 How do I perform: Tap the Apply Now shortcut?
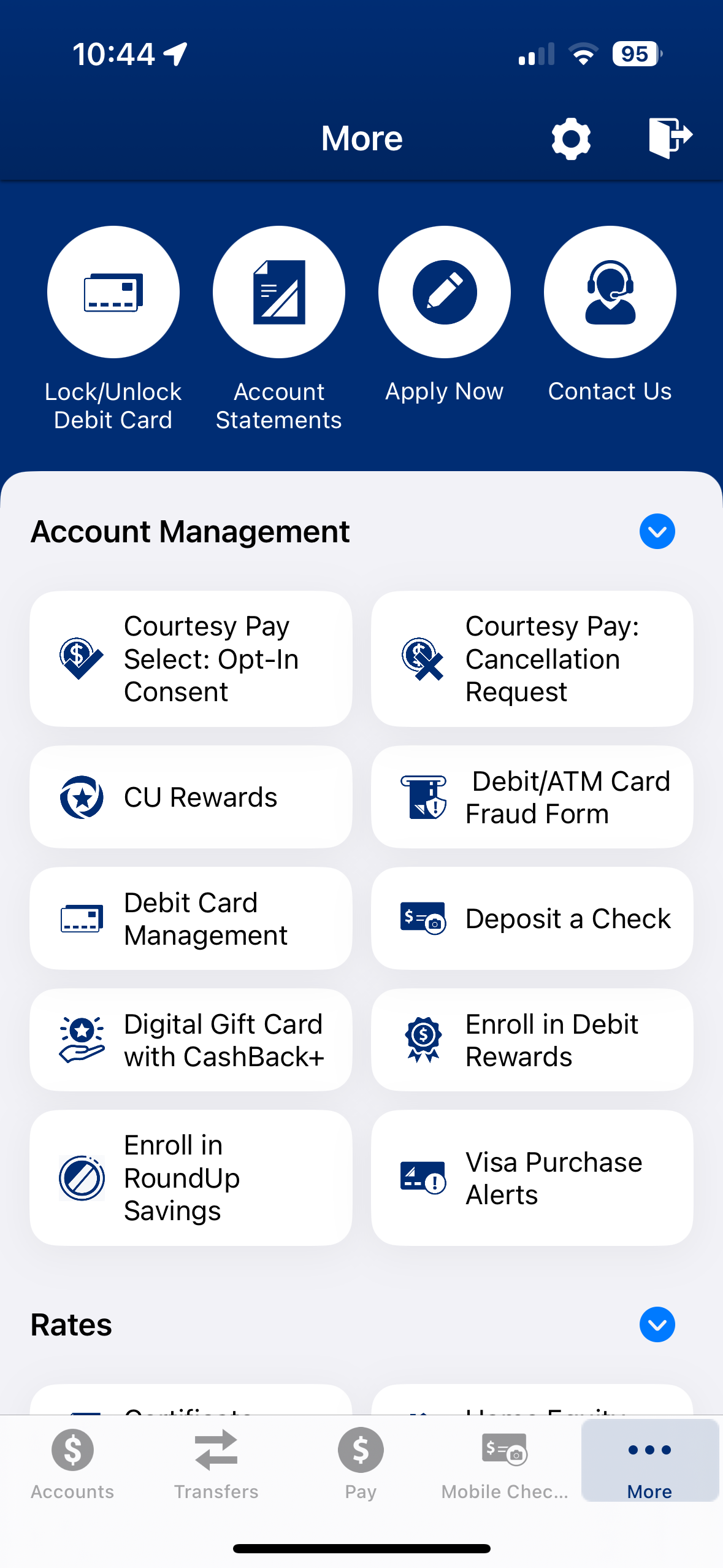pyautogui.click(x=445, y=292)
